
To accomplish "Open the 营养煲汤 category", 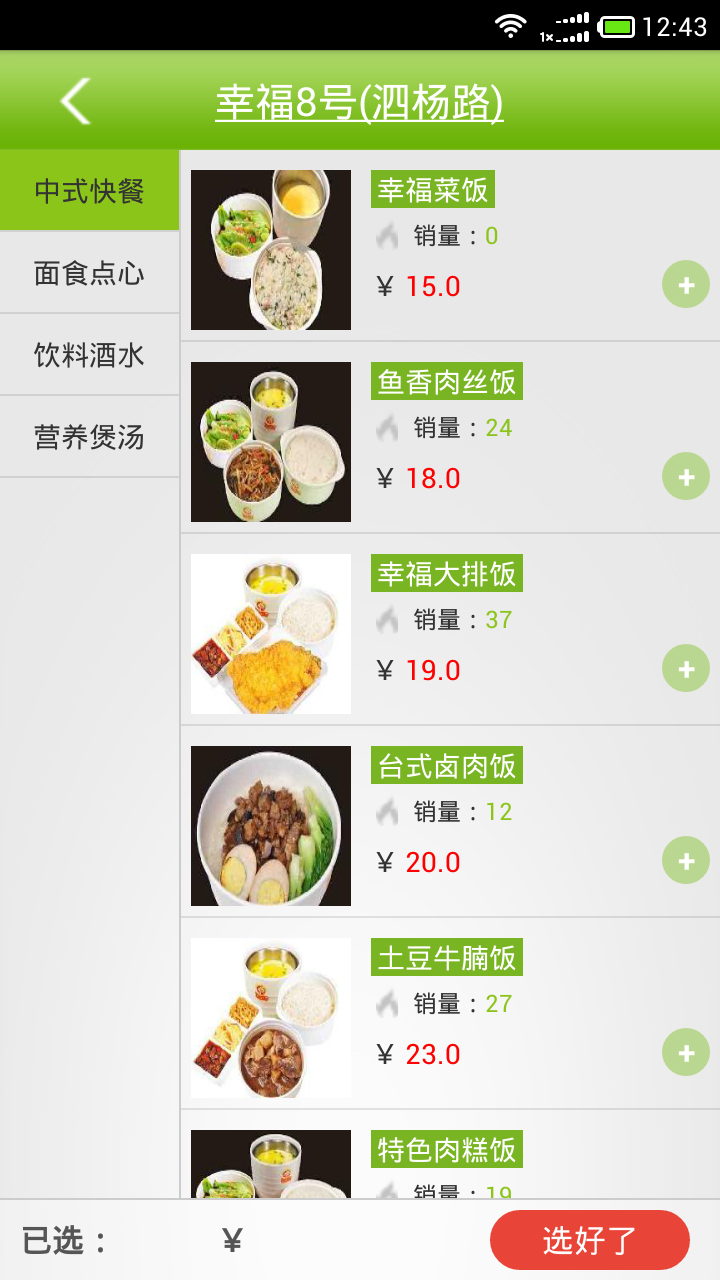I will pyautogui.click(x=88, y=436).
